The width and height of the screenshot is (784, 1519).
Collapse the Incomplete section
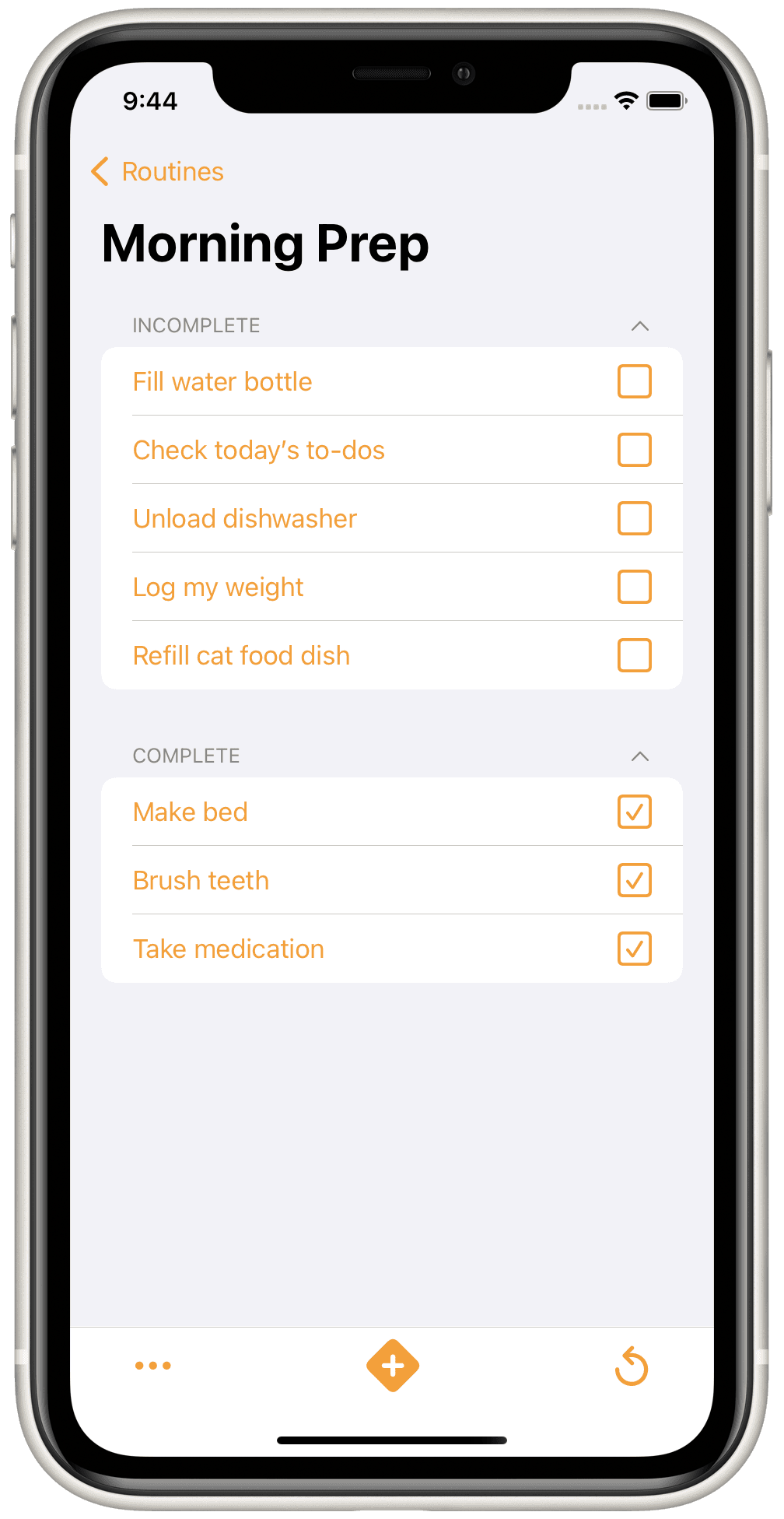tap(639, 326)
